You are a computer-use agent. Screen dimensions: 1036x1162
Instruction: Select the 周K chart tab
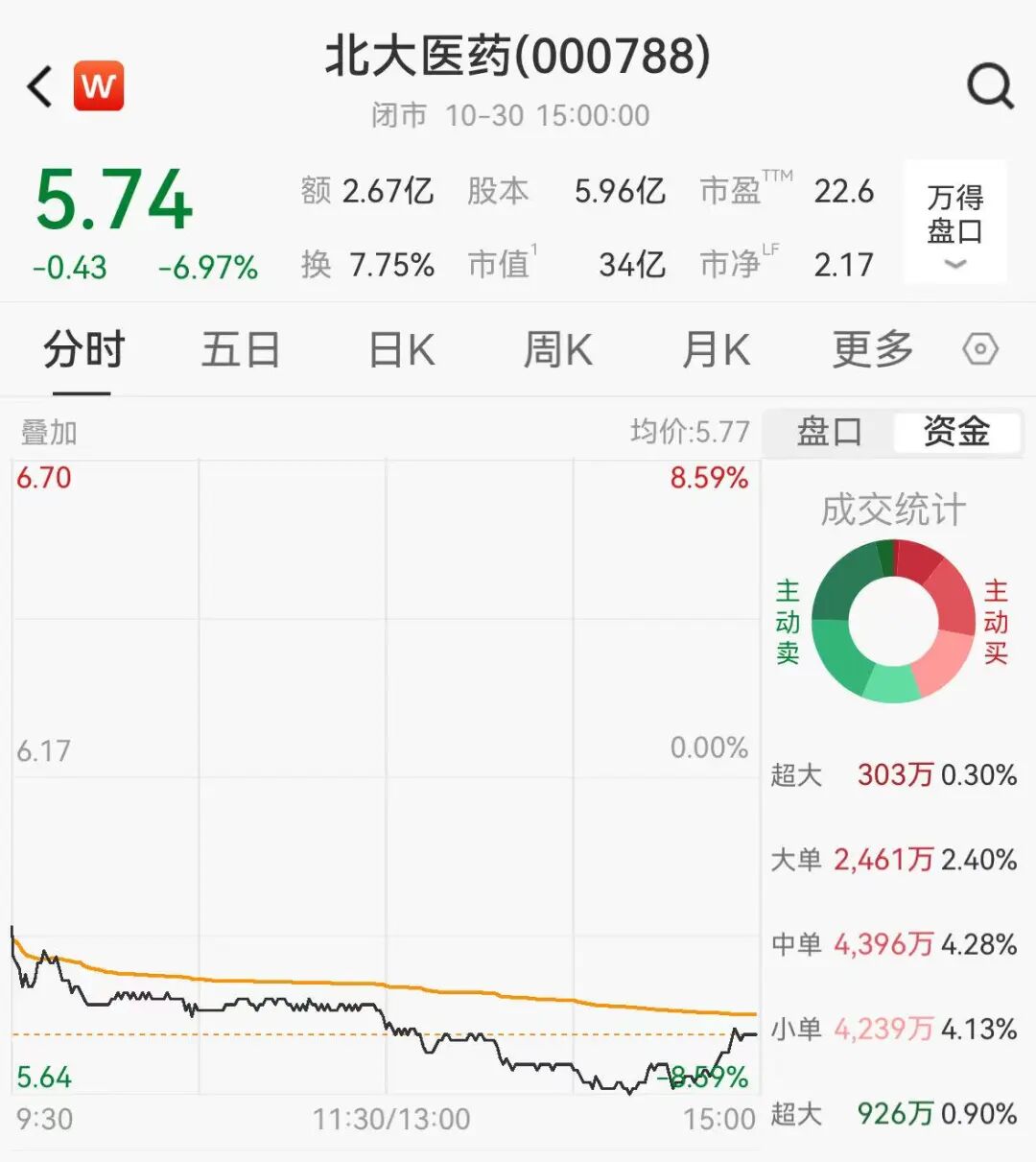click(557, 350)
